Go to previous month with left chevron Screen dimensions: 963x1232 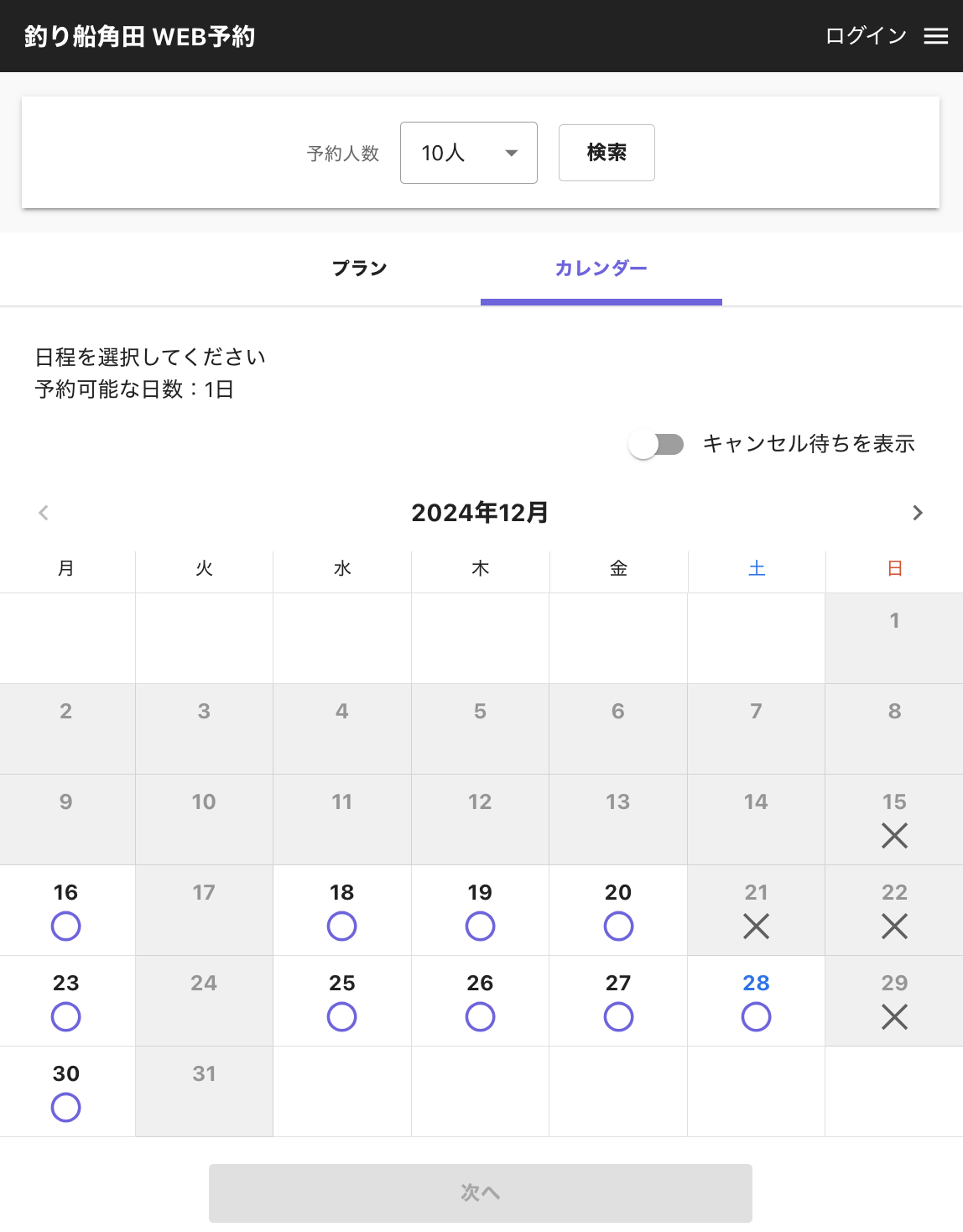tap(44, 513)
